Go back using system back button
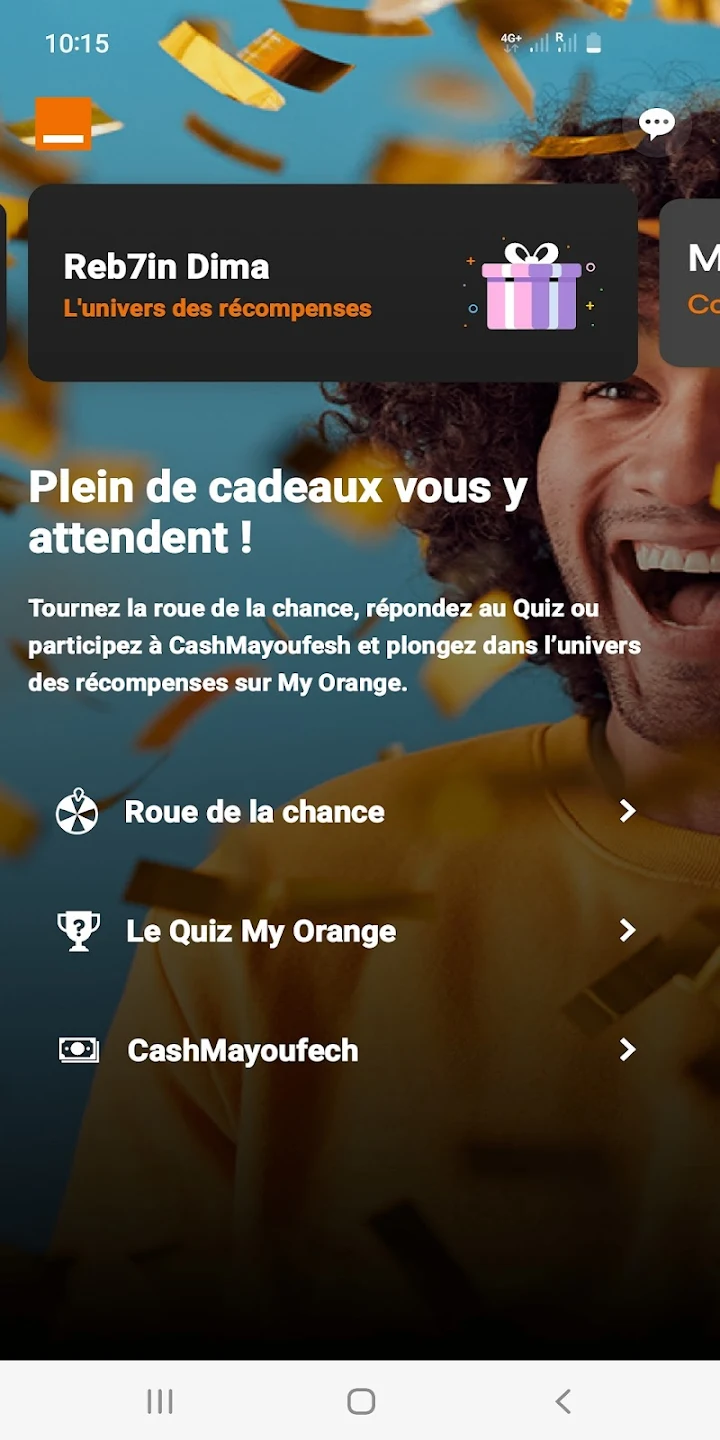720x1440 pixels. pos(563,1401)
